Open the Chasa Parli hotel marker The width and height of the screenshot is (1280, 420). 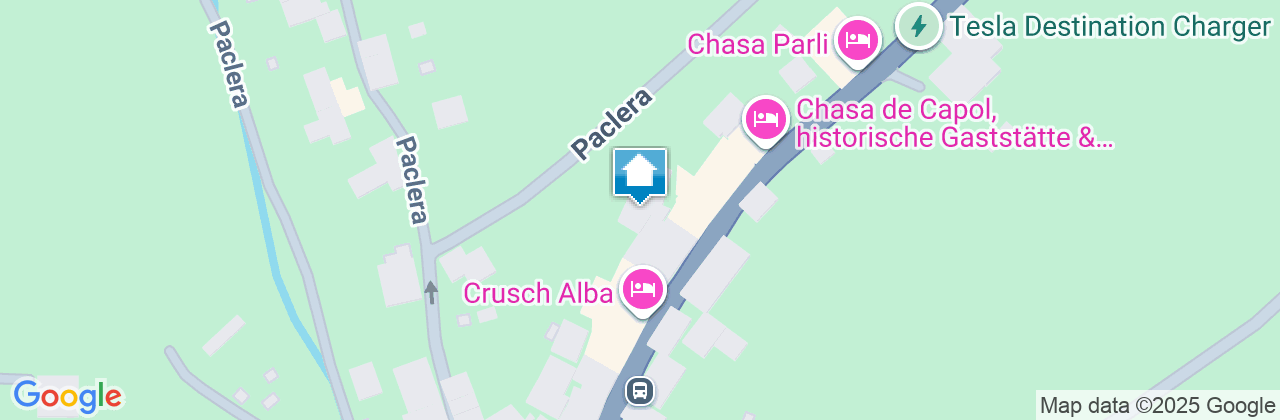[x=858, y=41]
